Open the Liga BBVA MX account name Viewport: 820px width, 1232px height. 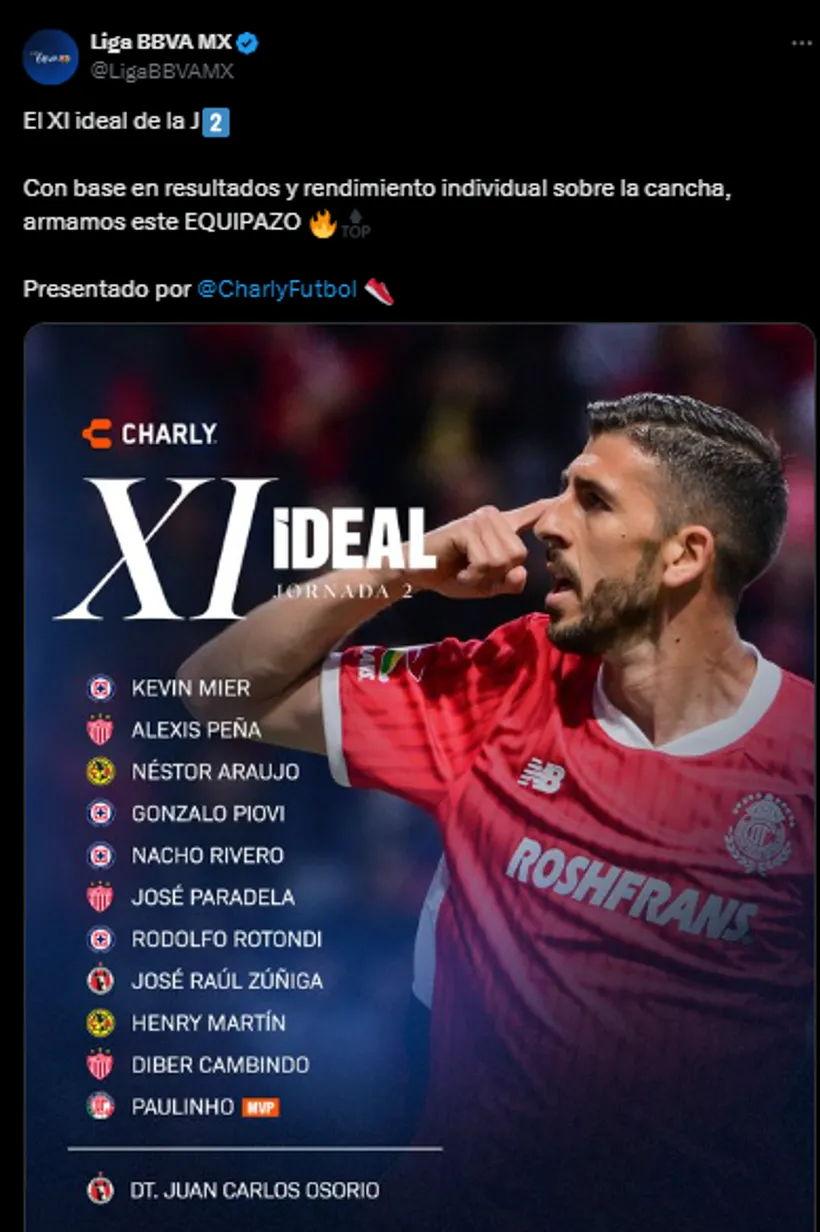[x=160, y=43]
